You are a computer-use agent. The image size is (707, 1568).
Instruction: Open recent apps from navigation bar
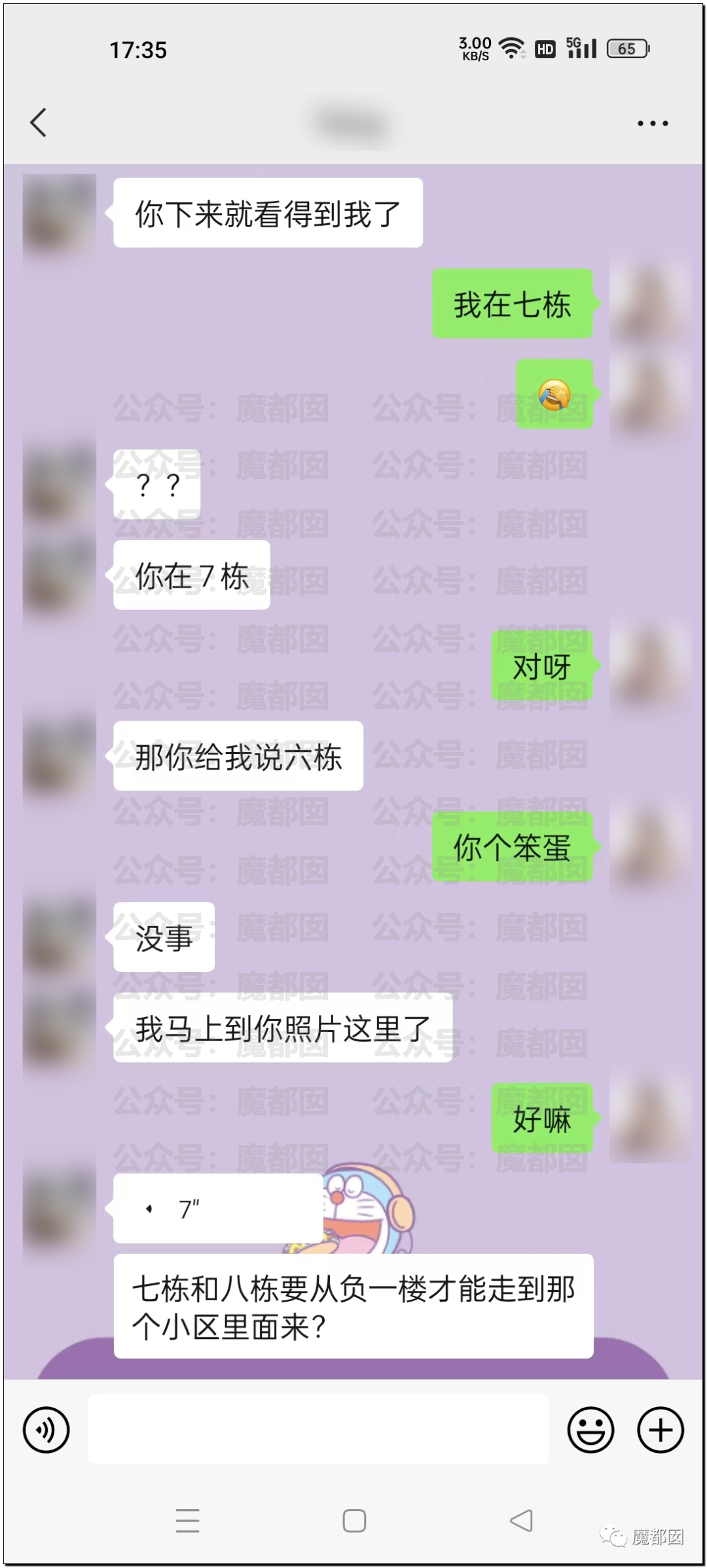(x=187, y=1520)
